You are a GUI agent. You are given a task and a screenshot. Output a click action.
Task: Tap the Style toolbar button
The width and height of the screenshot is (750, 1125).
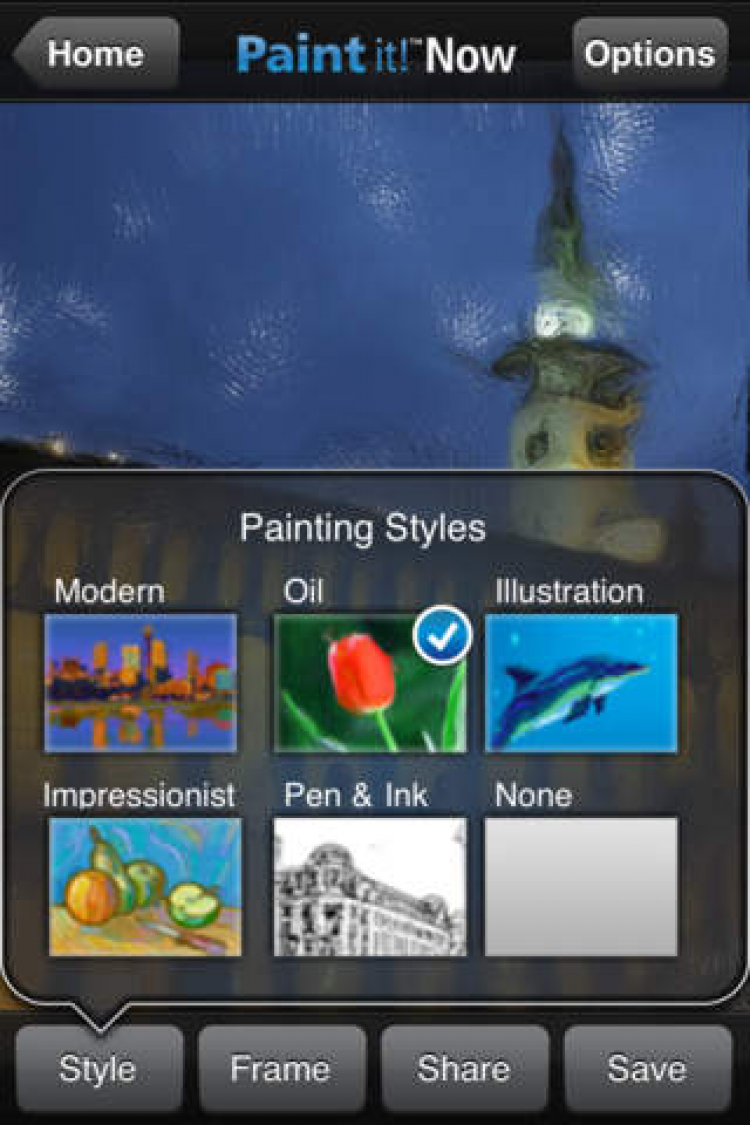point(99,1069)
